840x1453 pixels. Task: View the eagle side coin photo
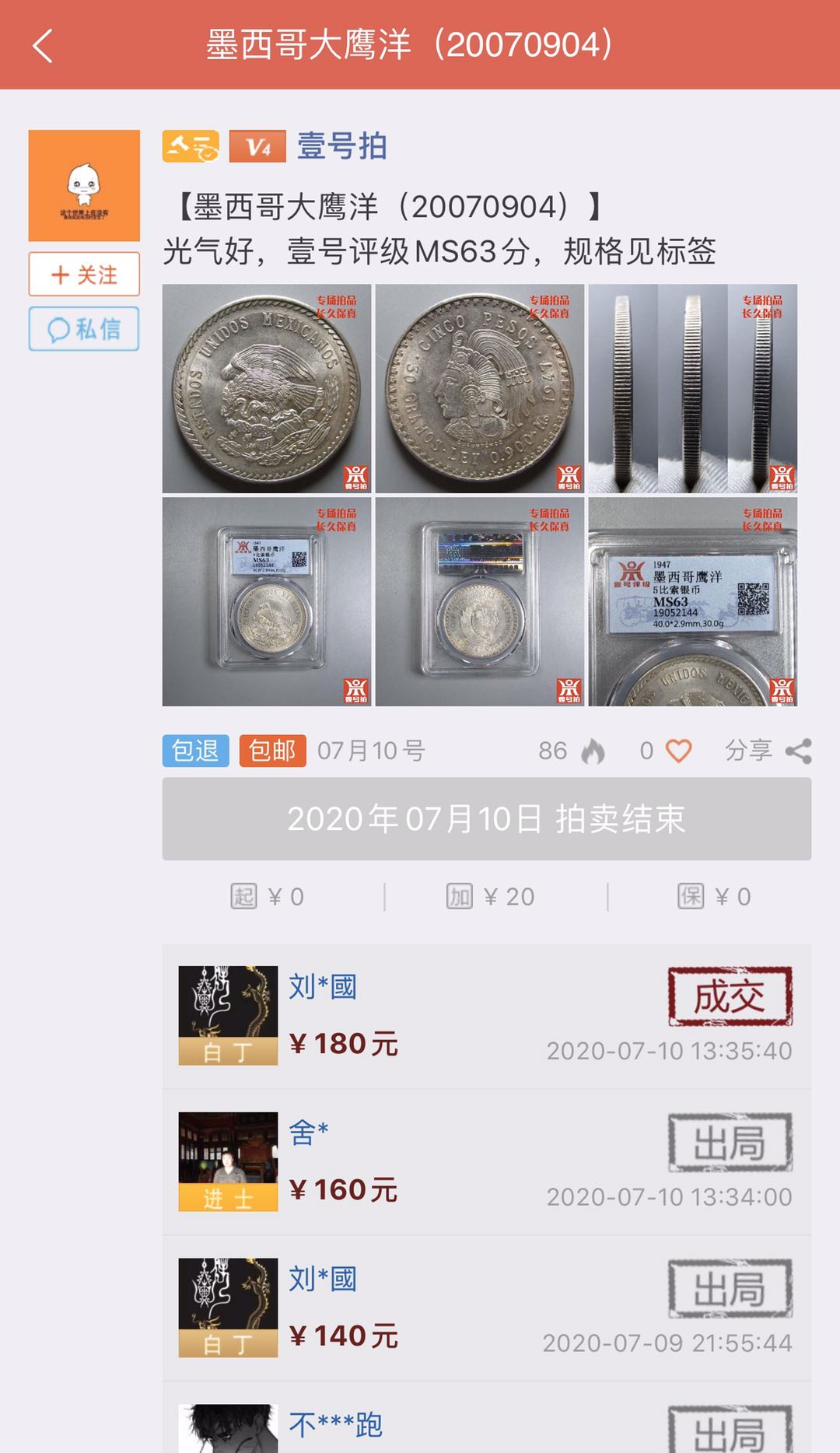(267, 388)
